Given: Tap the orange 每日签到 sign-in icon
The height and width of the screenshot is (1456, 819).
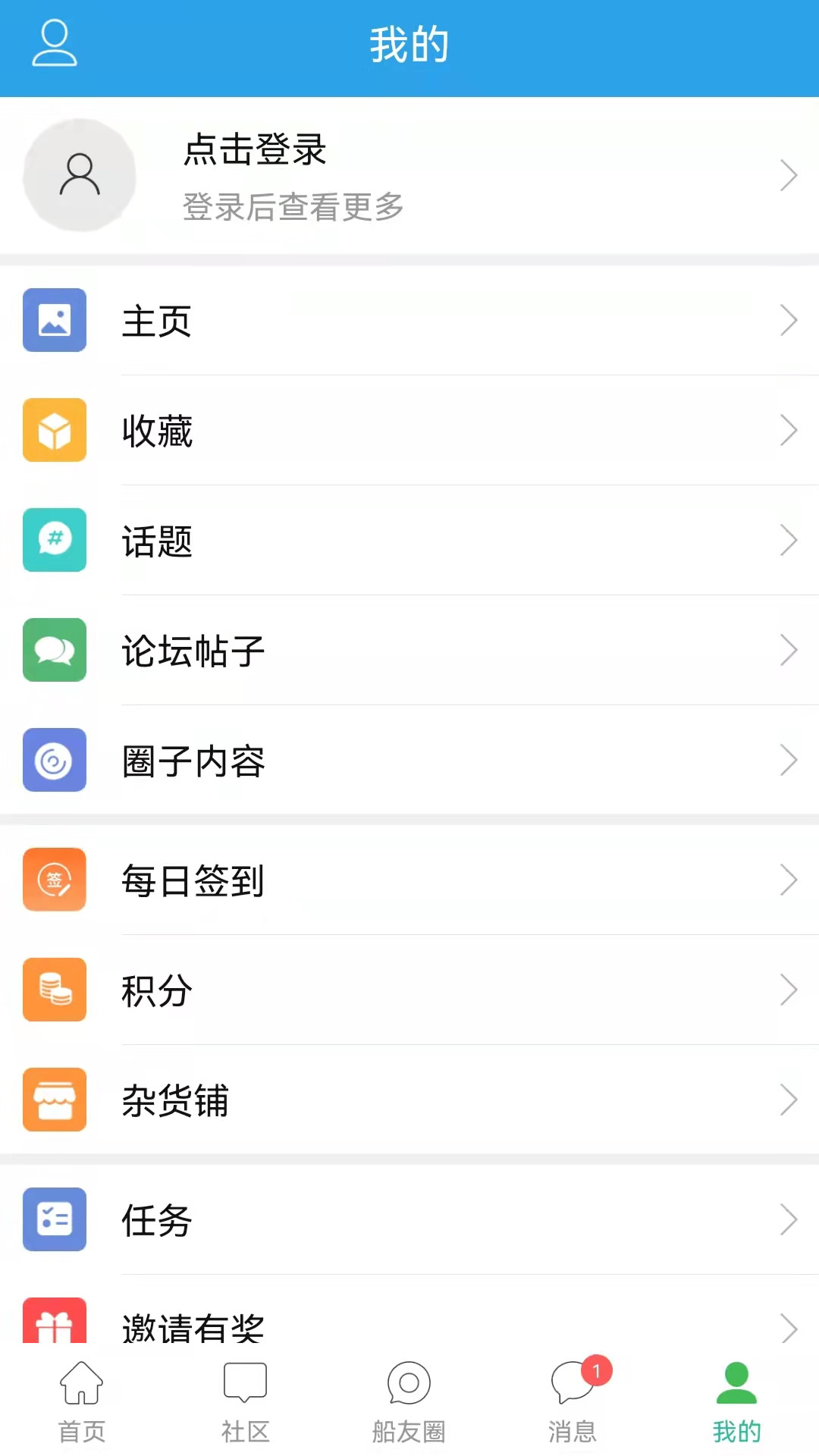Looking at the screenshot, I should (54, 880).
